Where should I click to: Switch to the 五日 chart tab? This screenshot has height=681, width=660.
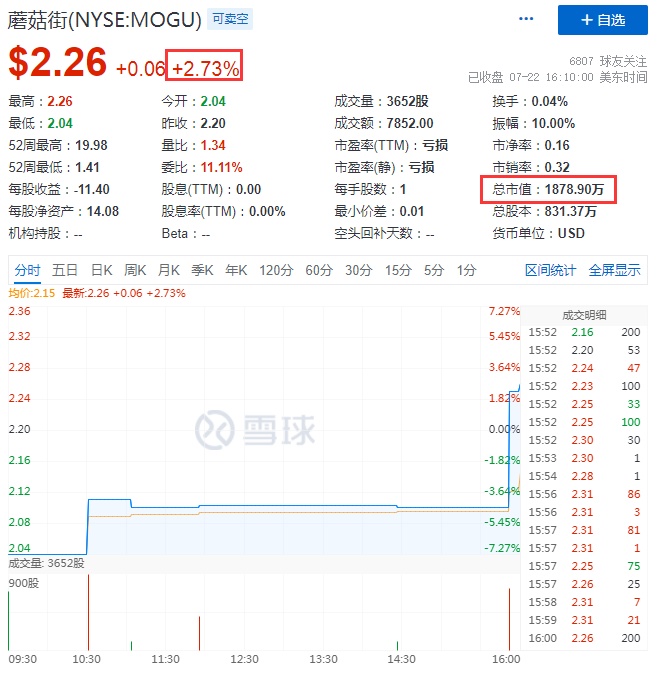tap(65, 270)
